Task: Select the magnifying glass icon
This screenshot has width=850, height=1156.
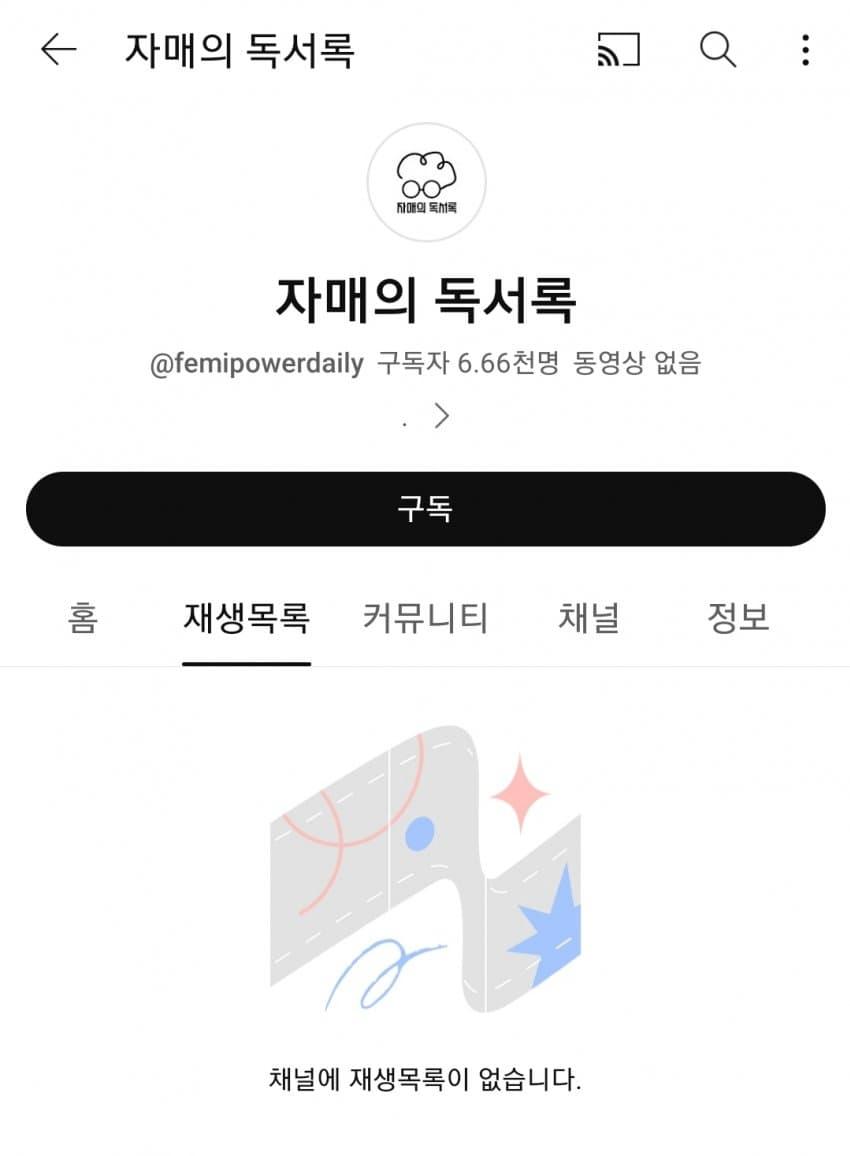Action: 716,49
